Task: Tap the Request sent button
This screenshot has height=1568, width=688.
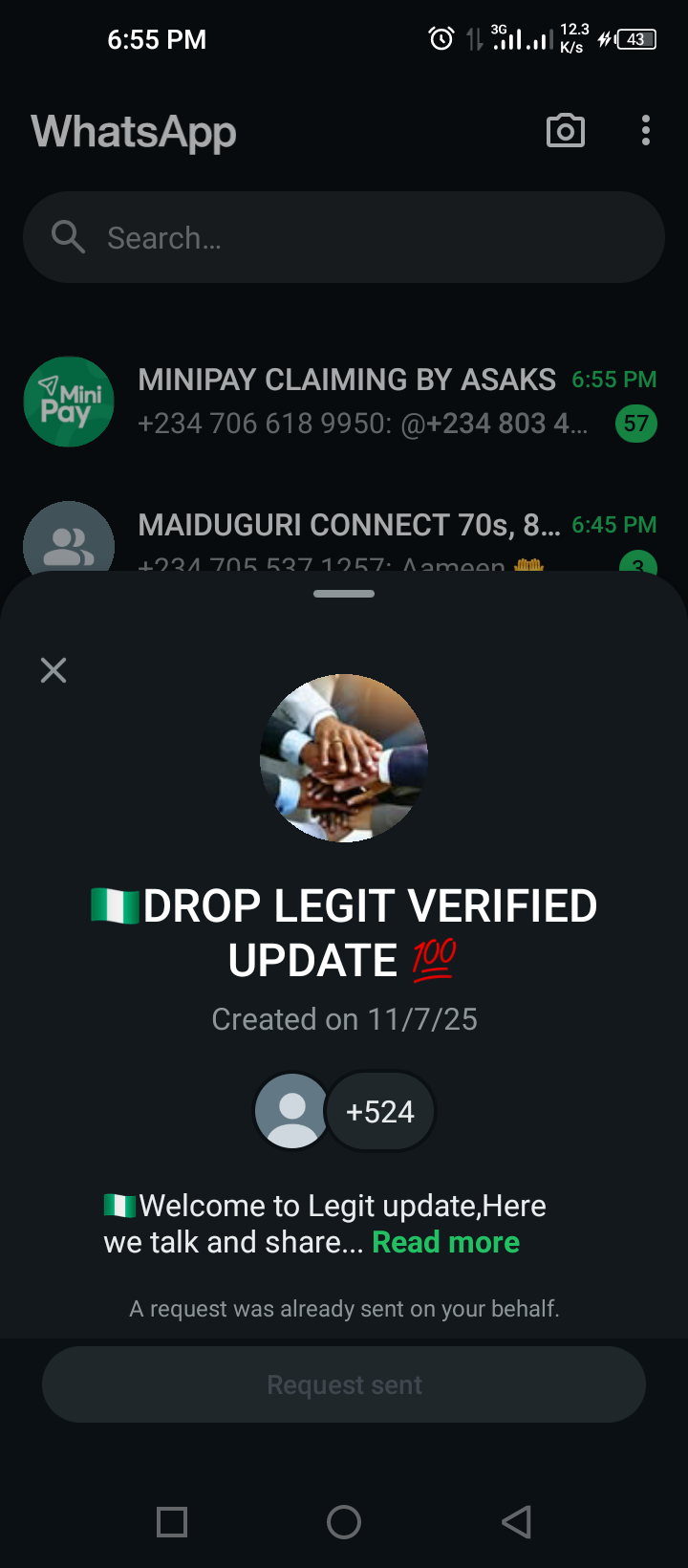Action: pos(344,1384)
